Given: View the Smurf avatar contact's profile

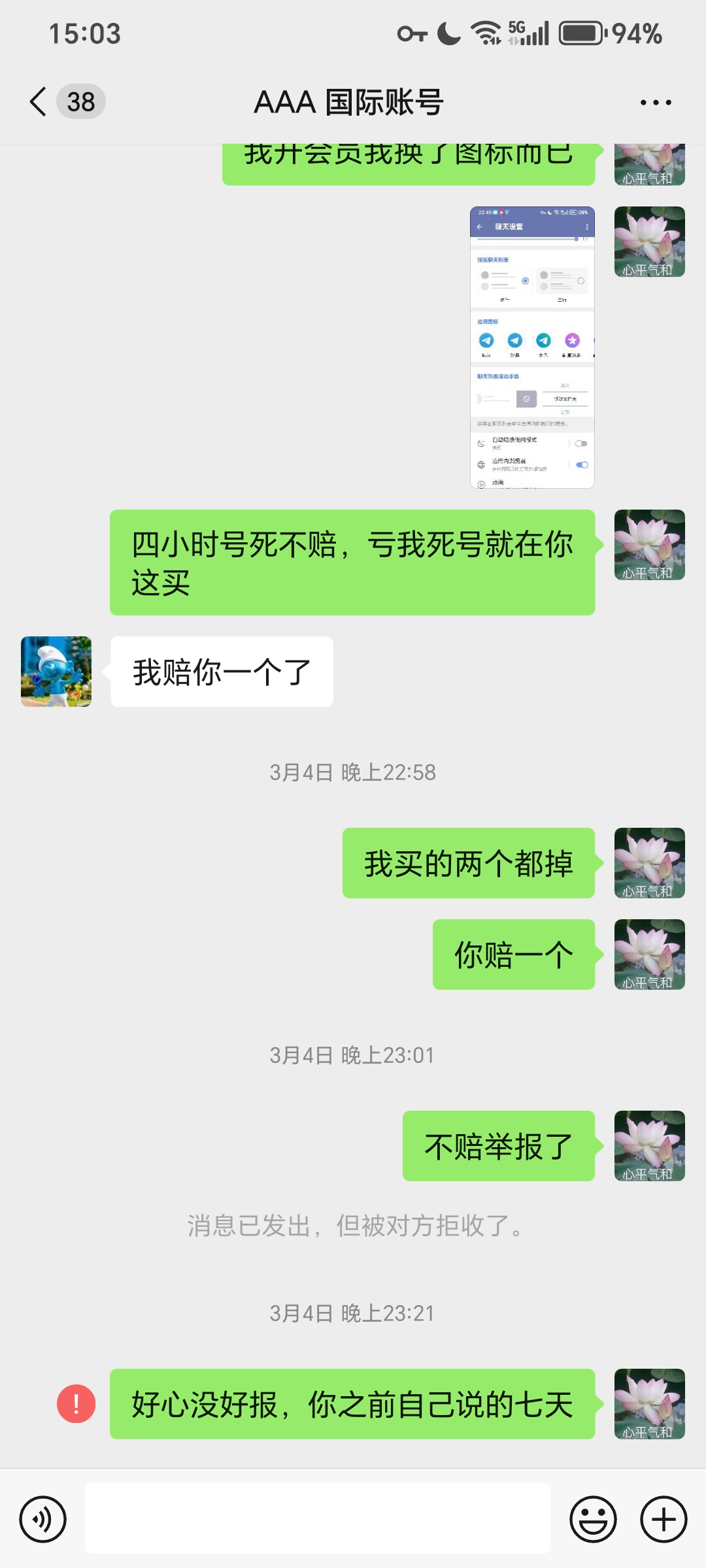Looking at the screenshot, I should click(x=56, y=672).
